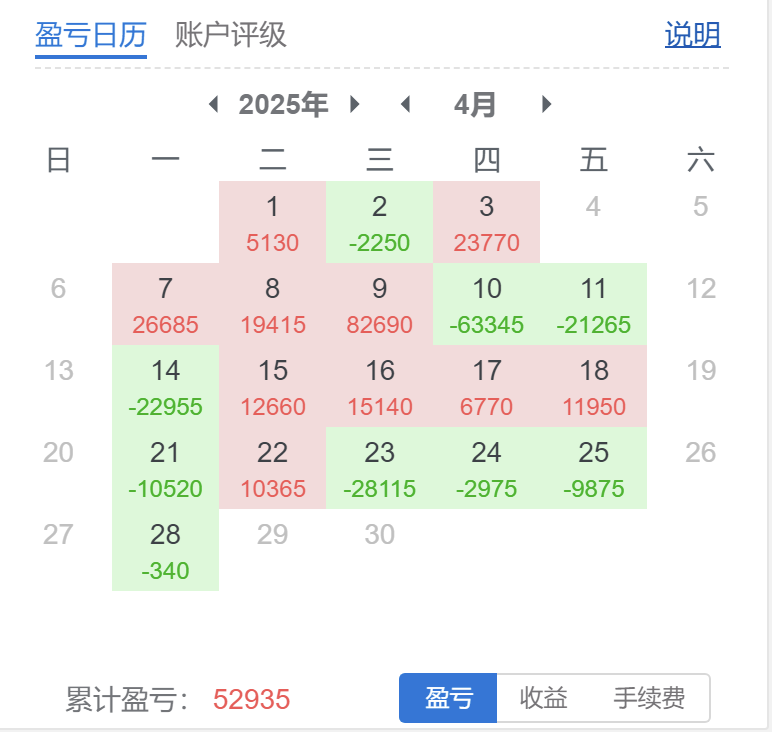
Task: Go to next month after 4月
Action: pyautogui.click(x=546, y=104)
